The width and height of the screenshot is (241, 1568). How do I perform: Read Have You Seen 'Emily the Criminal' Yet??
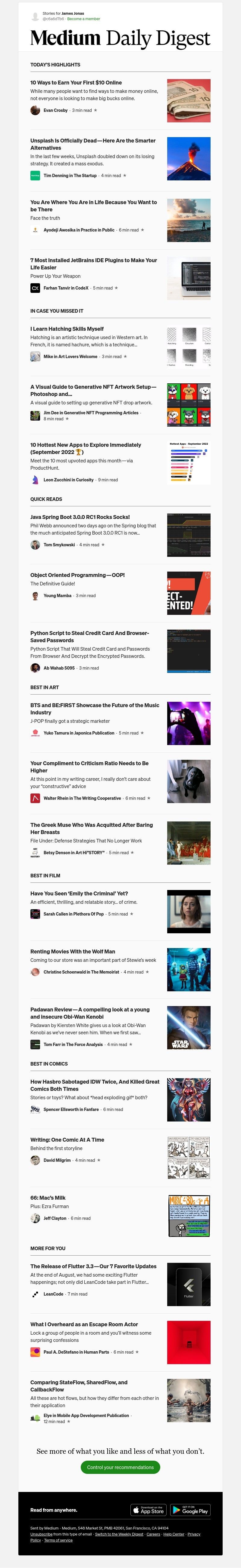pyautogui.click(x=79, y=894)
